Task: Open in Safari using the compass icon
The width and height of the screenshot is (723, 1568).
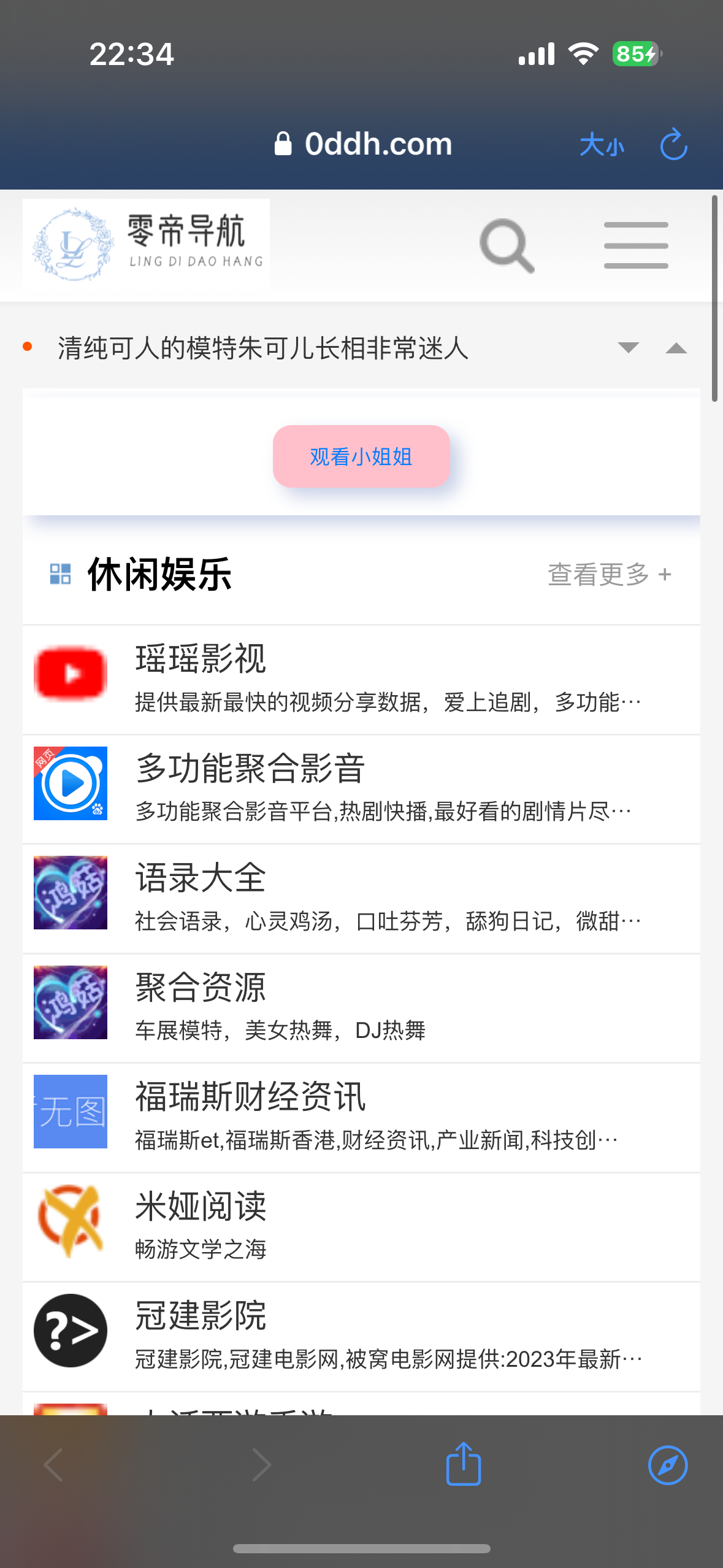Action: 668,1465
